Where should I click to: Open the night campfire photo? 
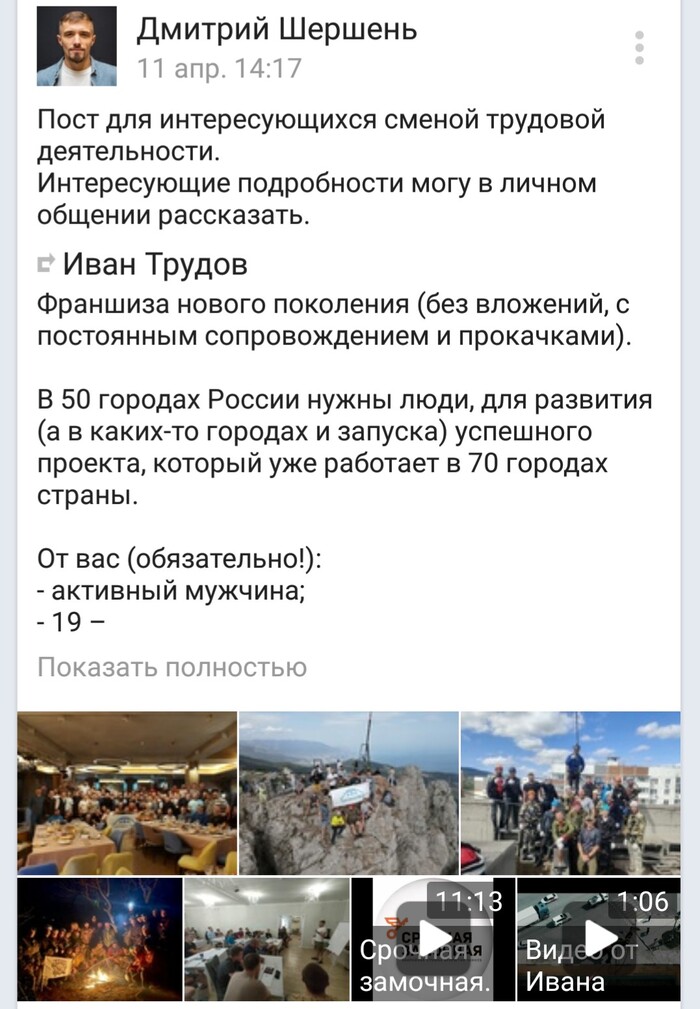[x=100, y=940]
